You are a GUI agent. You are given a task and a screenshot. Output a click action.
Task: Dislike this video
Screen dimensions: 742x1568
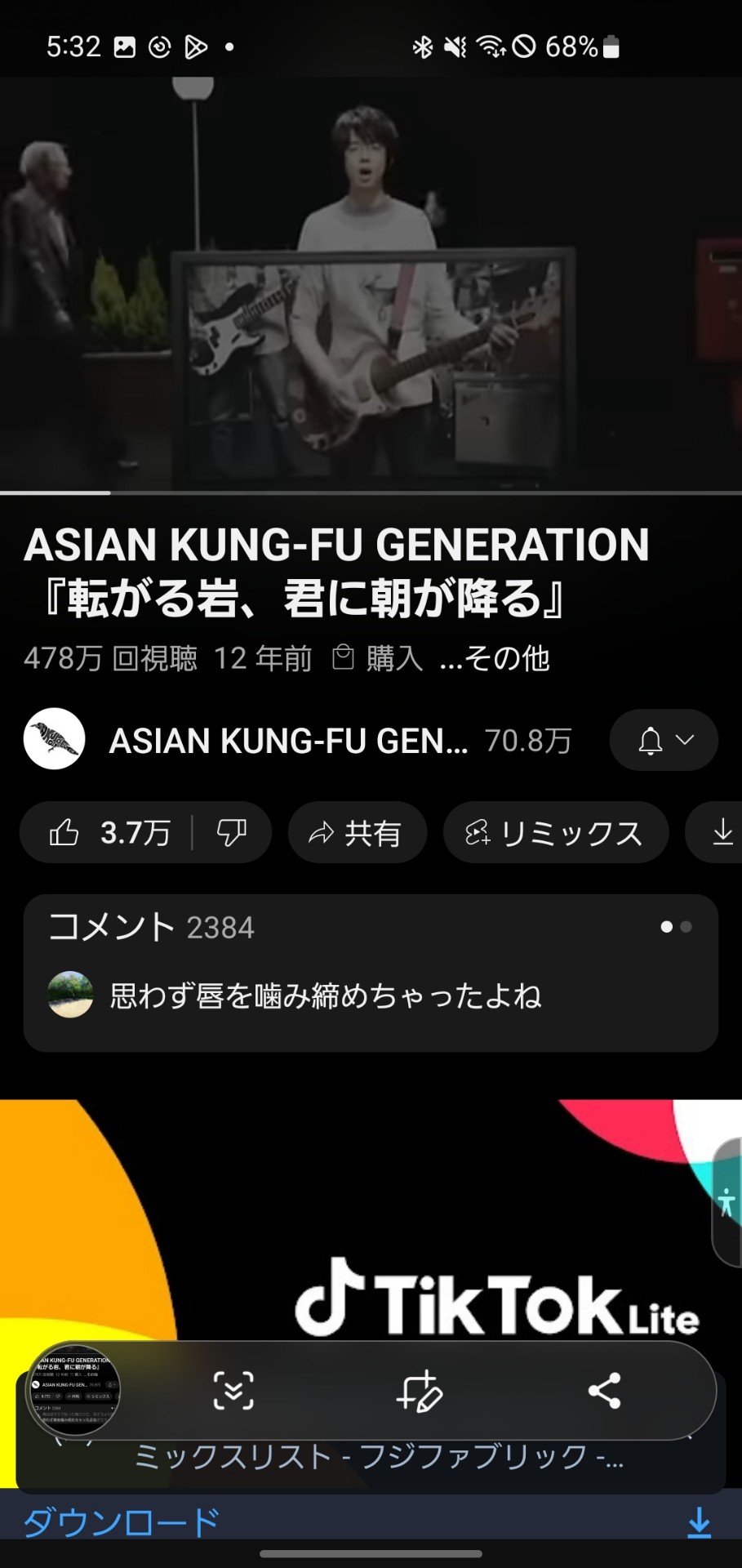click(x=232, y=833)
